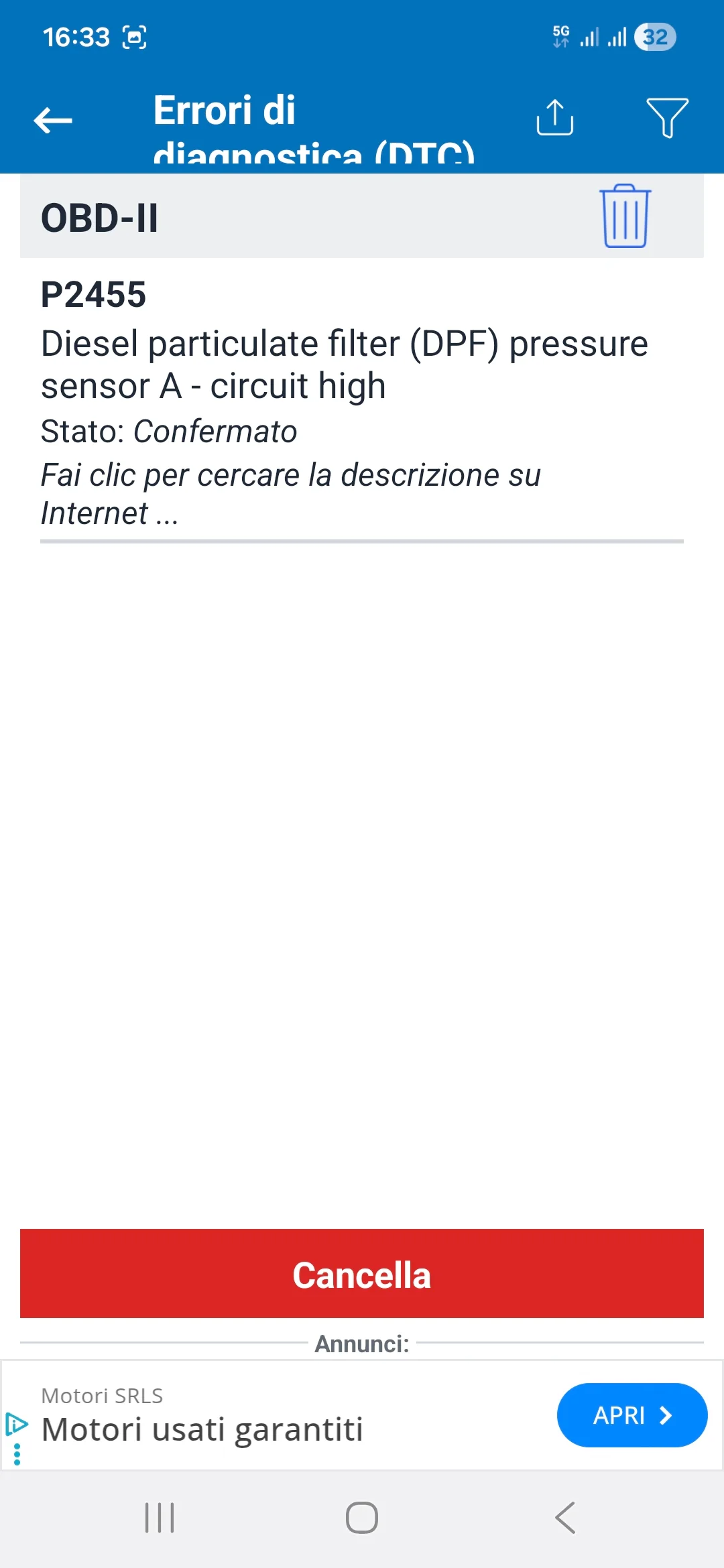
Task: Open the filter options
Action: (667, 117)
